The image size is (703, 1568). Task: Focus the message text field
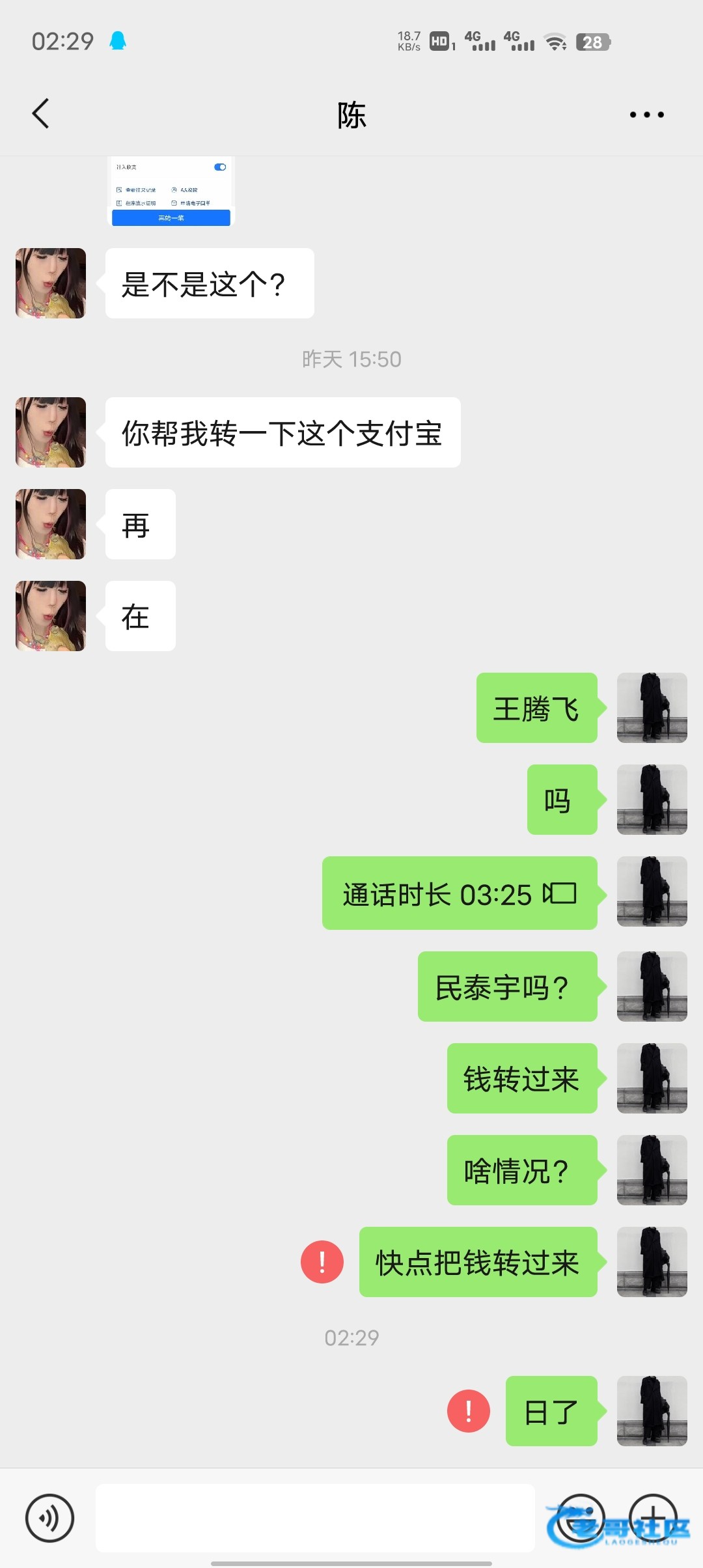coord(315,1518)
